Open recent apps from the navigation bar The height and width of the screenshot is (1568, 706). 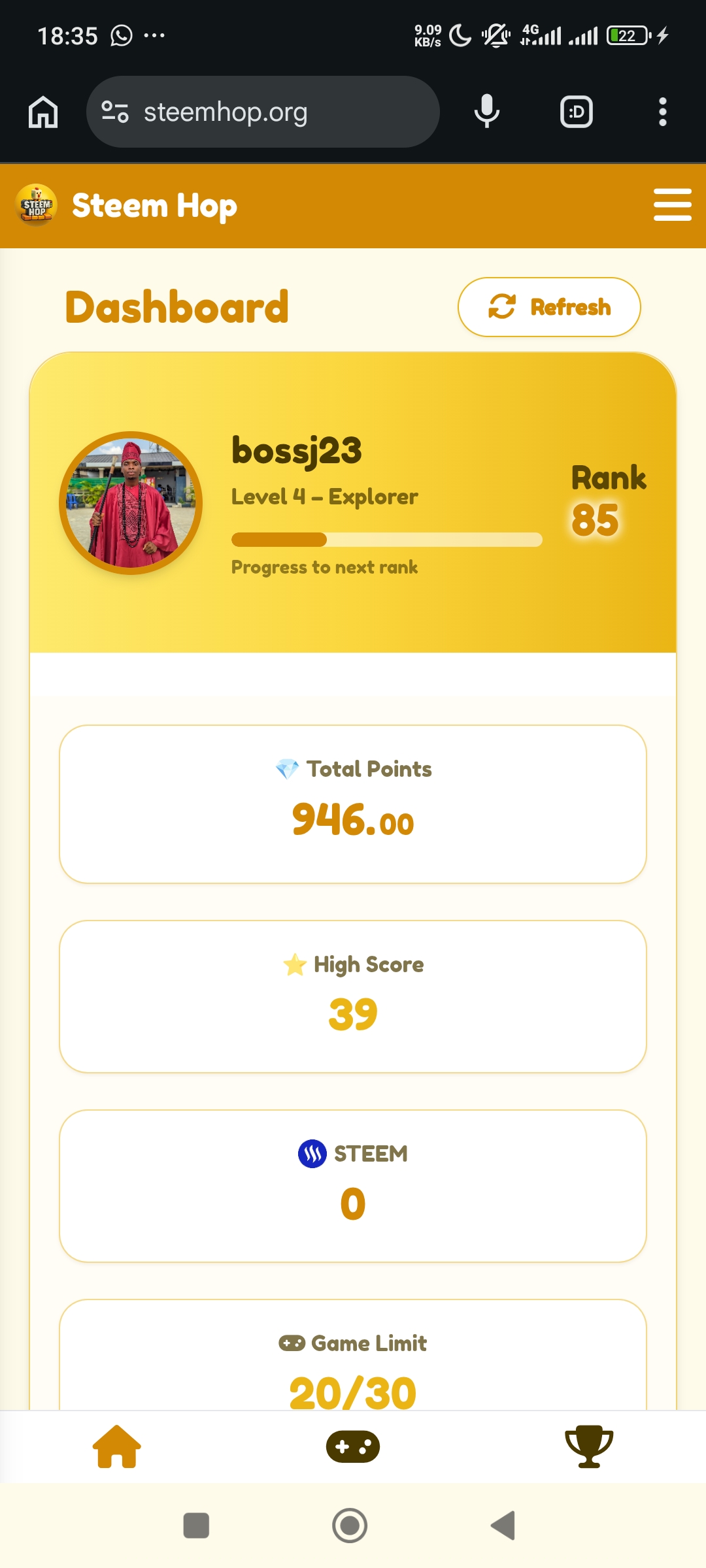click(x=196, y=1526)
